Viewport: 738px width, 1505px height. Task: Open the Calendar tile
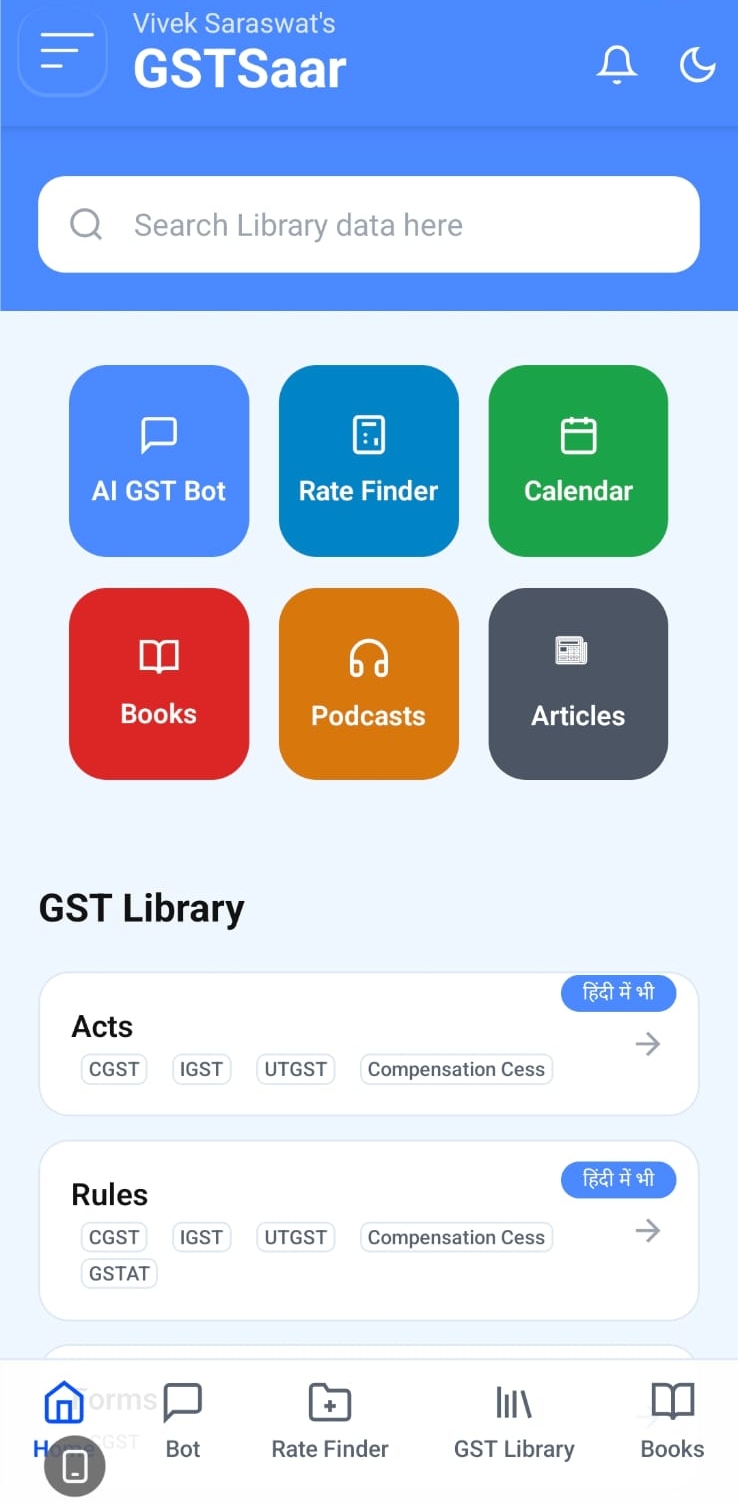578,460
